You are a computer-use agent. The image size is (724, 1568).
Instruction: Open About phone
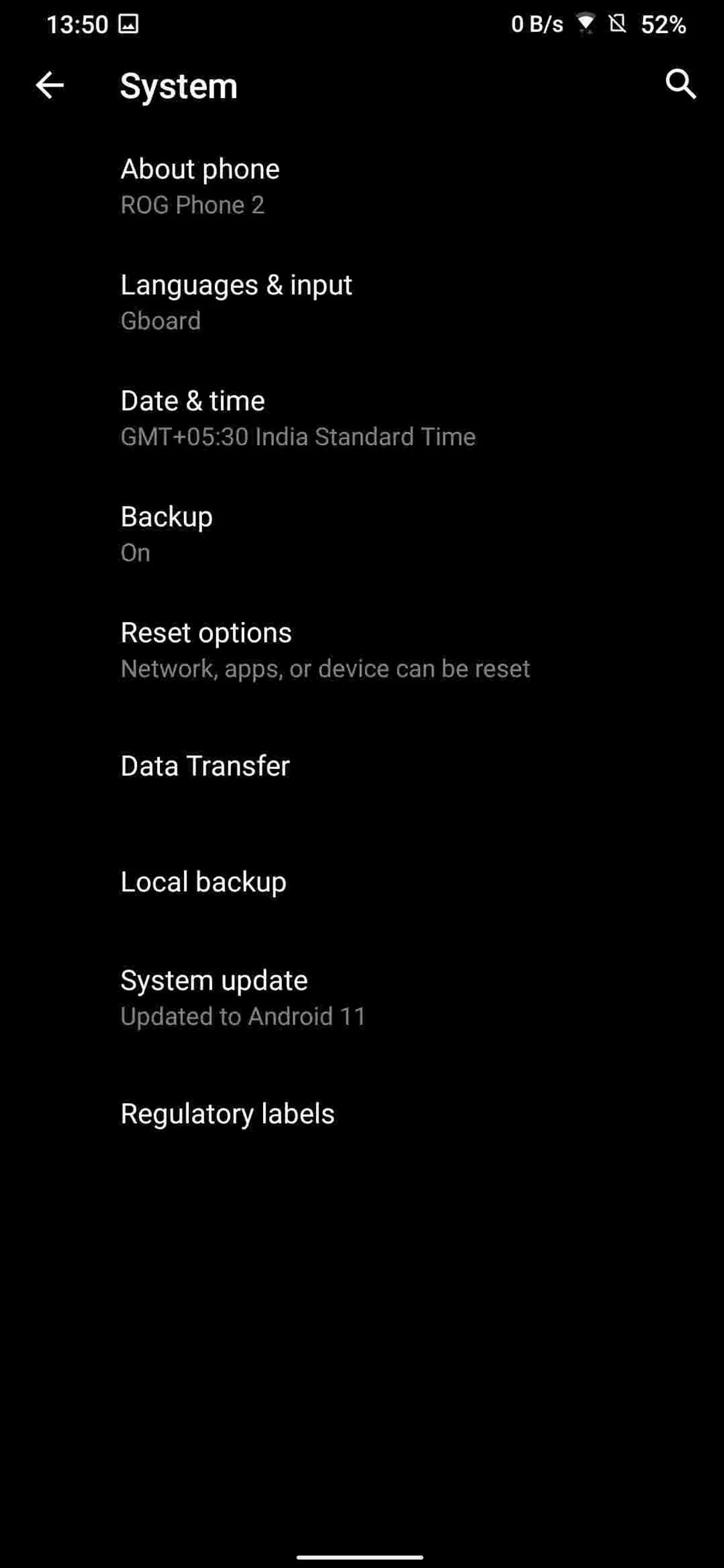click(361, 186)
